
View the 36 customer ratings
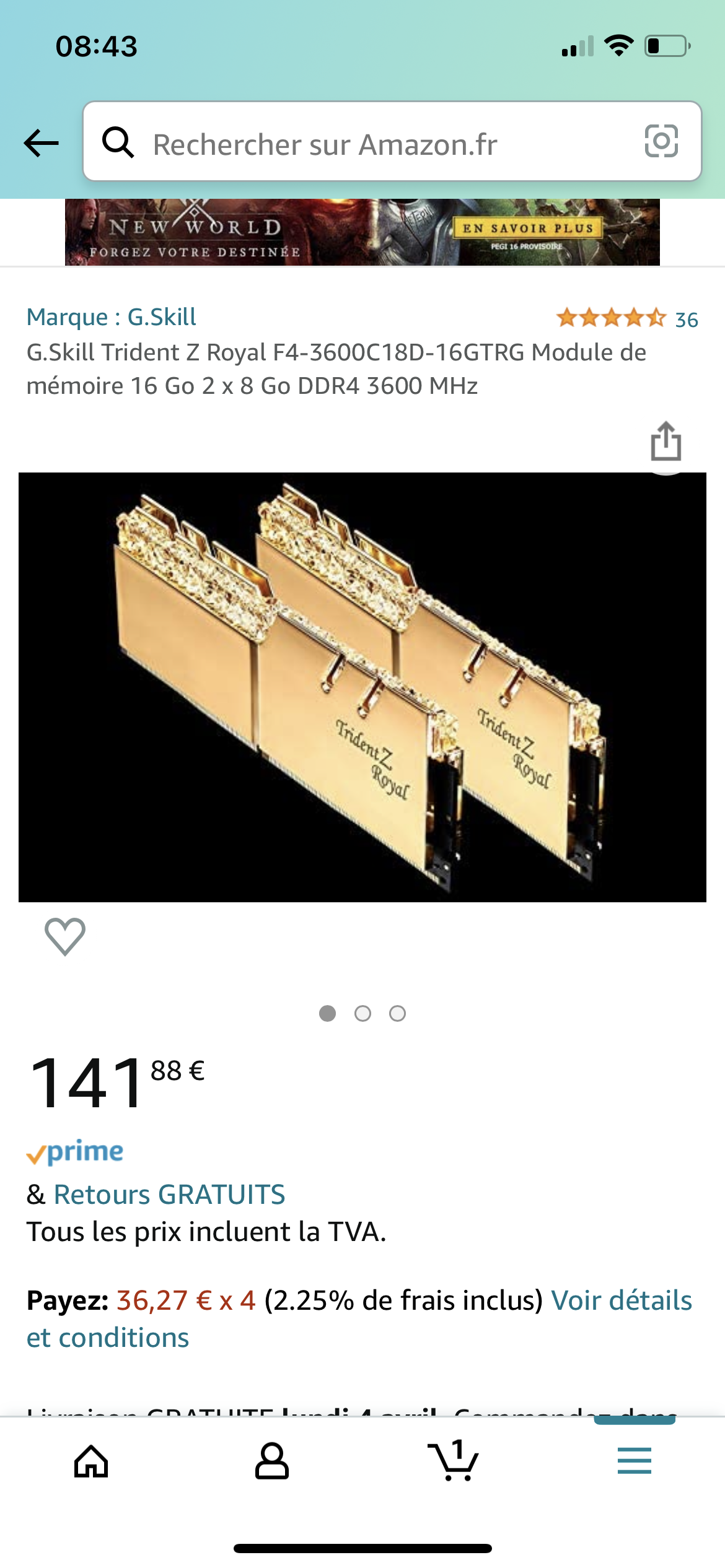coord(626,318)
